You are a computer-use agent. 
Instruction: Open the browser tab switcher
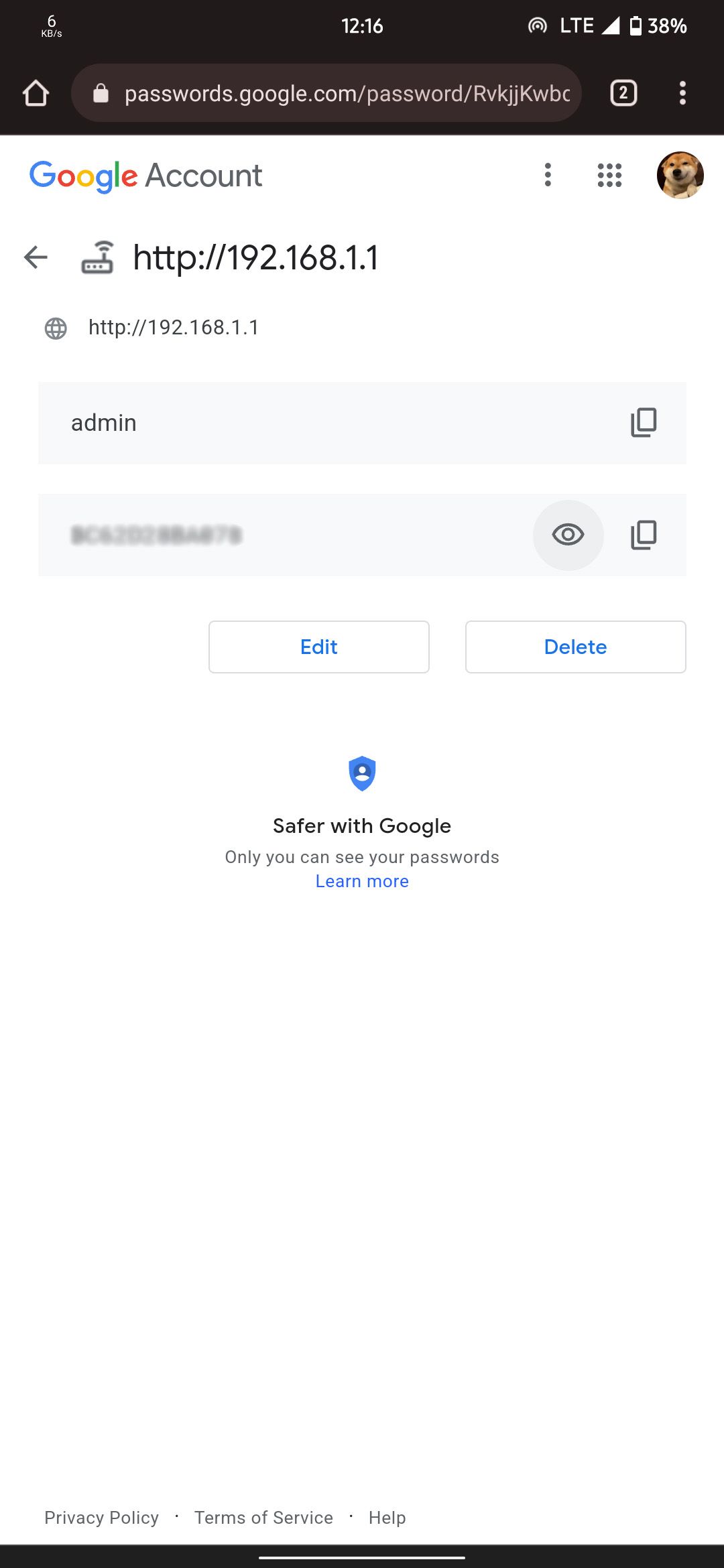tap(623, 93)
